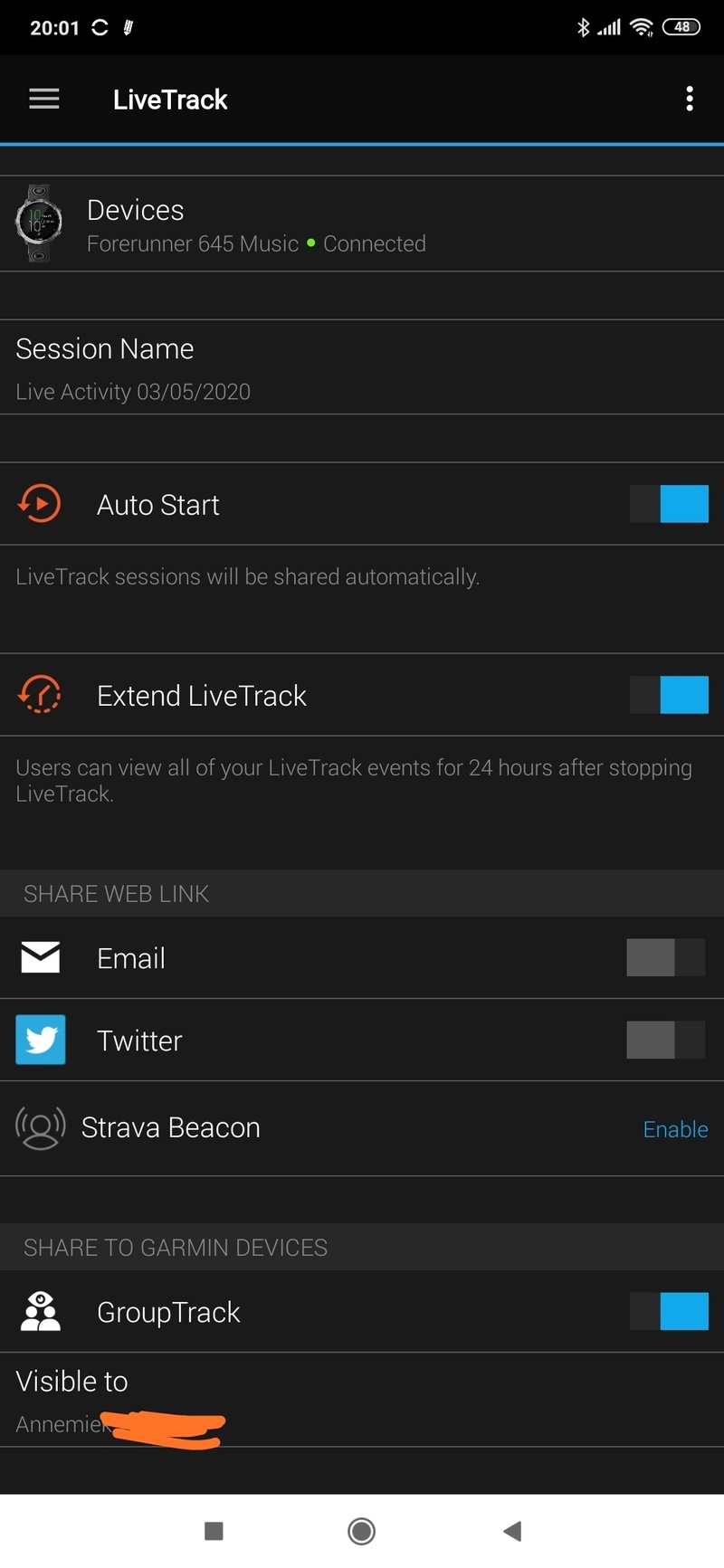Turn off the Auto Start switch
The image size is (724, 1568).
[669, 504]
